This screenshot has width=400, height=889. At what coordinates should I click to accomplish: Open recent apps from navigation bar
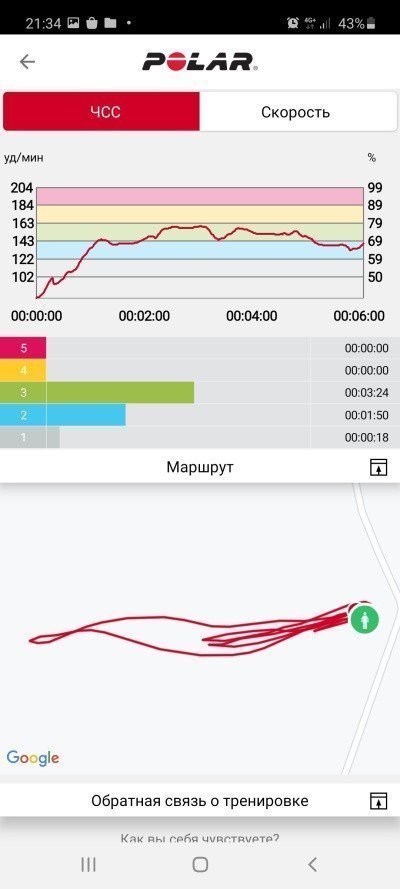88,865
